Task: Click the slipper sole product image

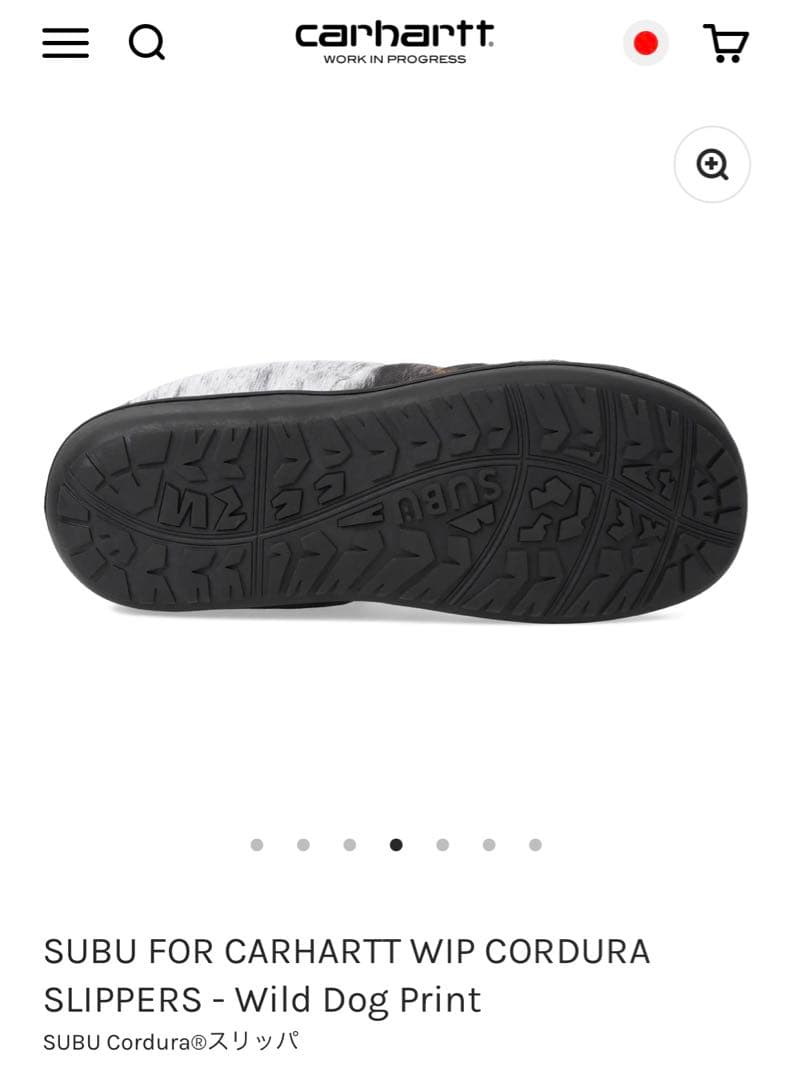Action: point(396,490)
